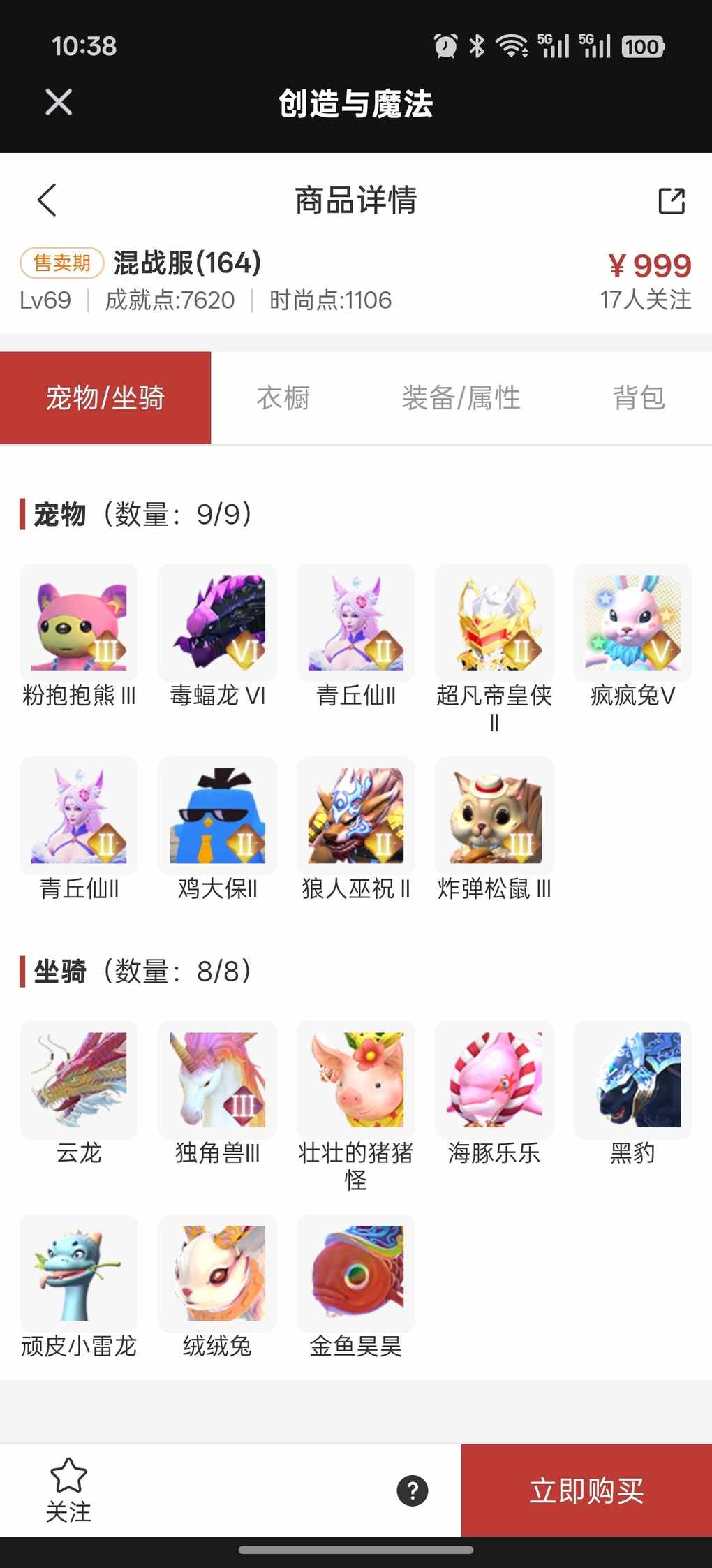Screen dimensions: 712x1568
Task: Tap 立即购买 to buy now
Action: pos(586,1490)
